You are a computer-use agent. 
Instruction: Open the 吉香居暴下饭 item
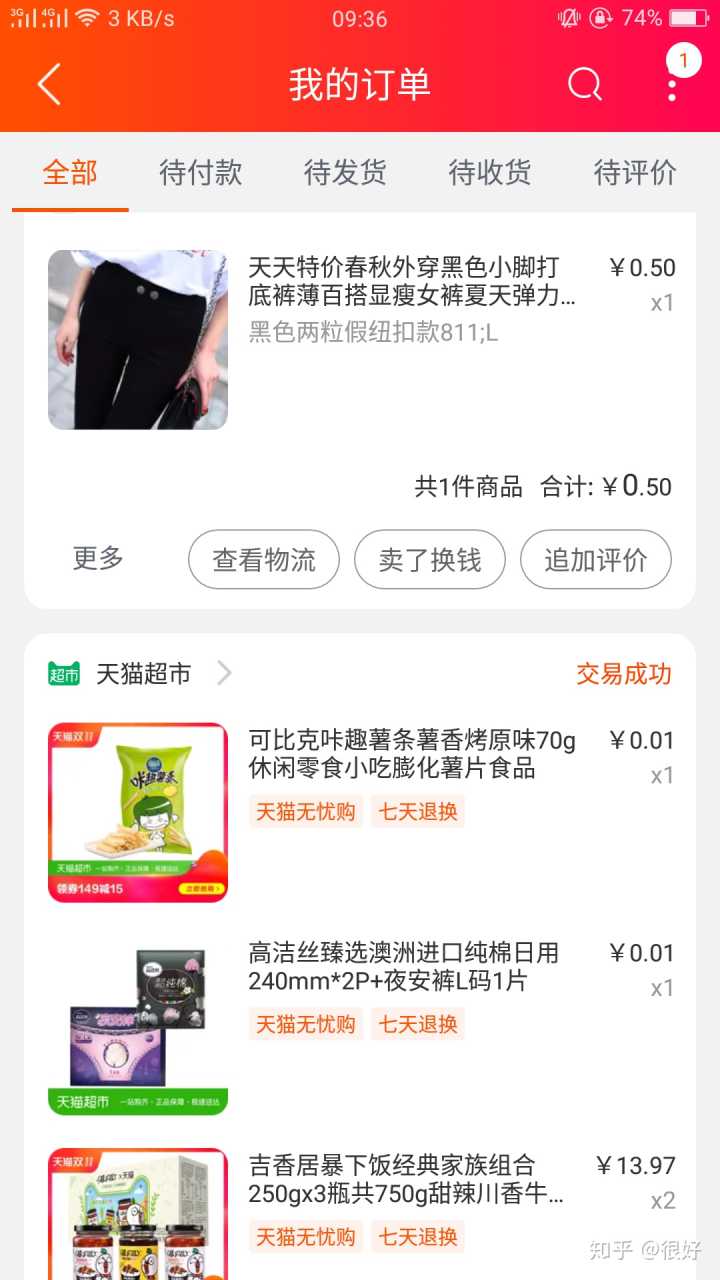pos(405,1180)
